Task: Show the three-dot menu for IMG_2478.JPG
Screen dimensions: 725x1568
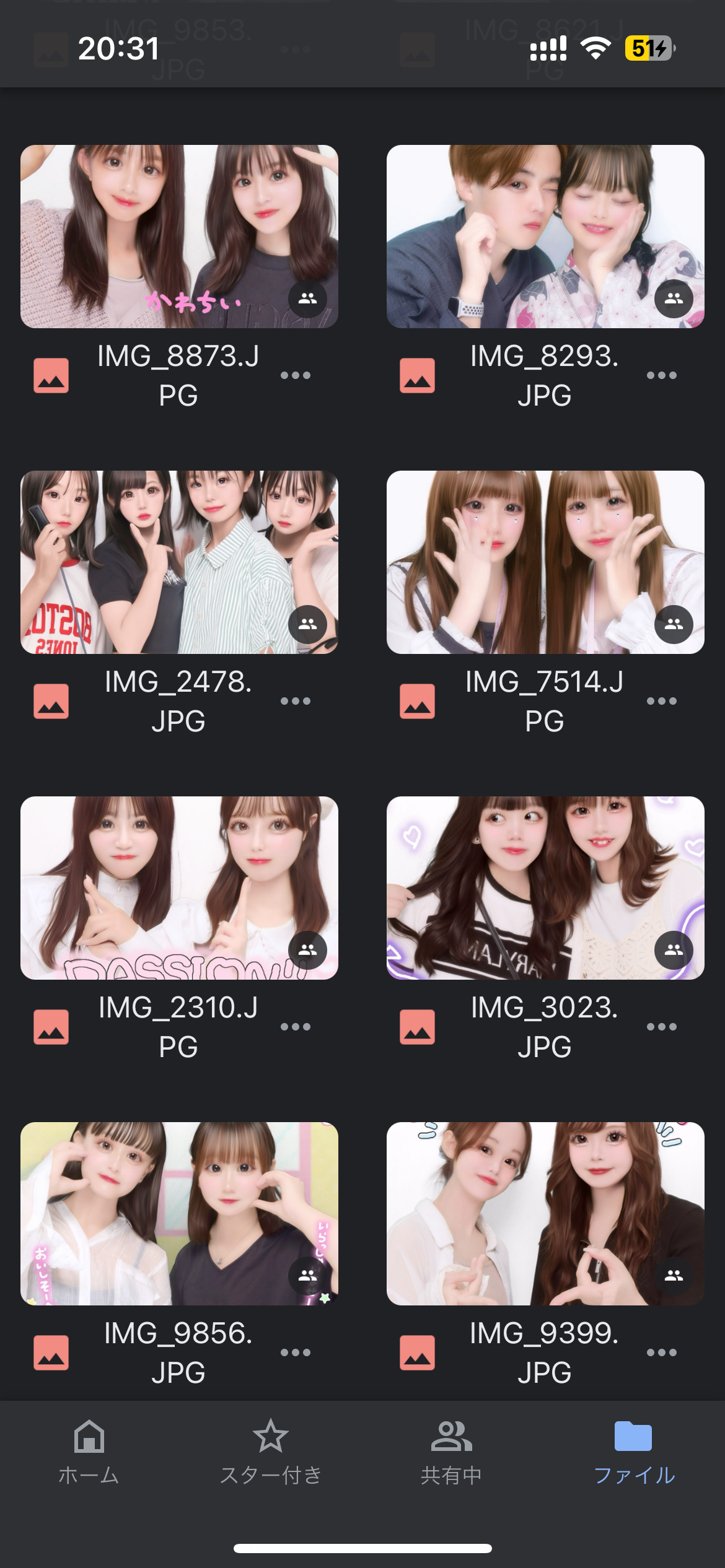Action: pos(296,701)
